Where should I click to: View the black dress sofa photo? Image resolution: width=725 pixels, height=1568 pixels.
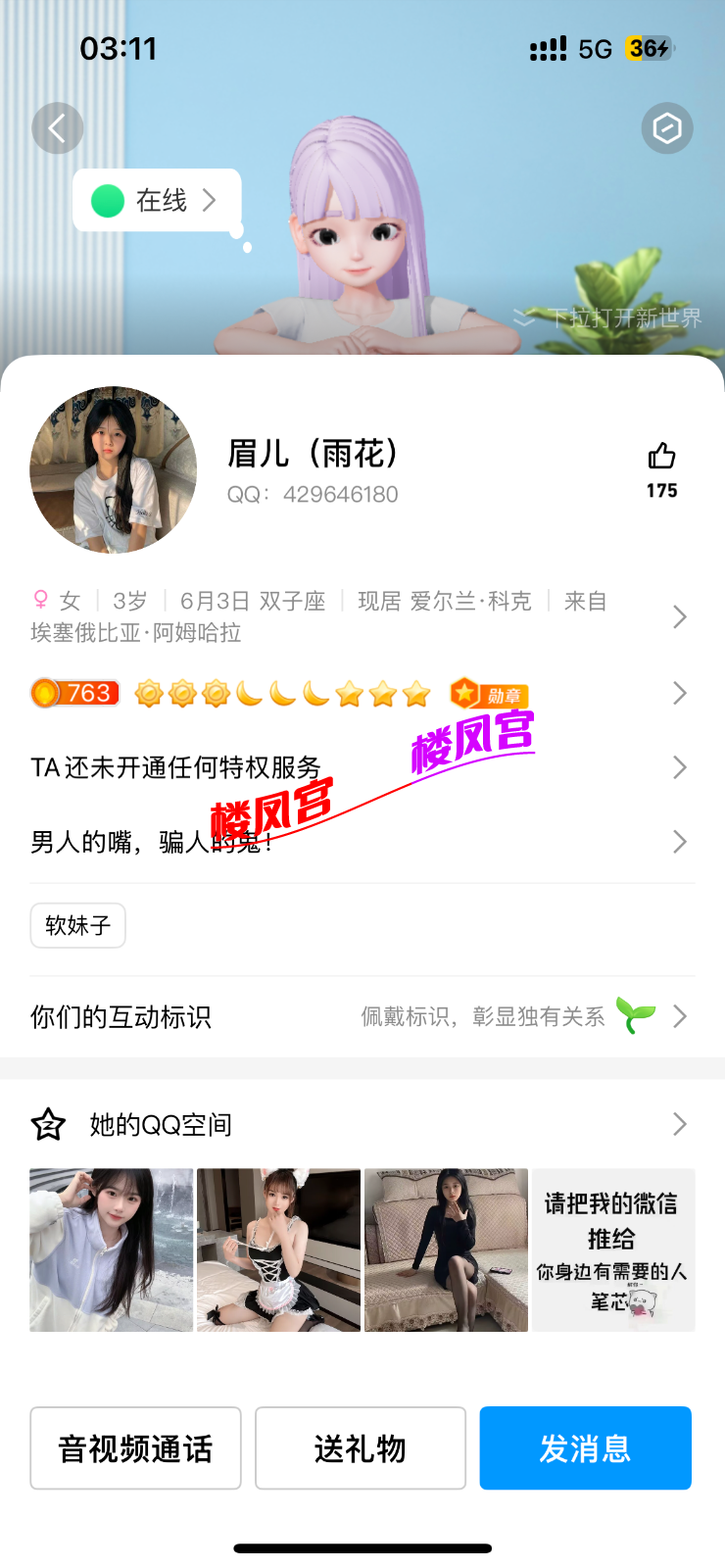click(446, 1249)
